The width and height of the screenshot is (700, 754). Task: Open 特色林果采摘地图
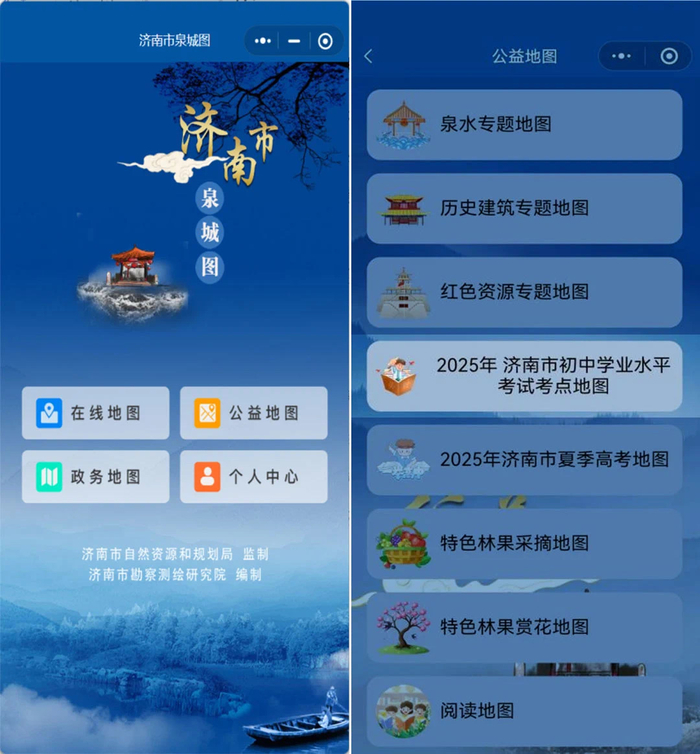point(524,543)
